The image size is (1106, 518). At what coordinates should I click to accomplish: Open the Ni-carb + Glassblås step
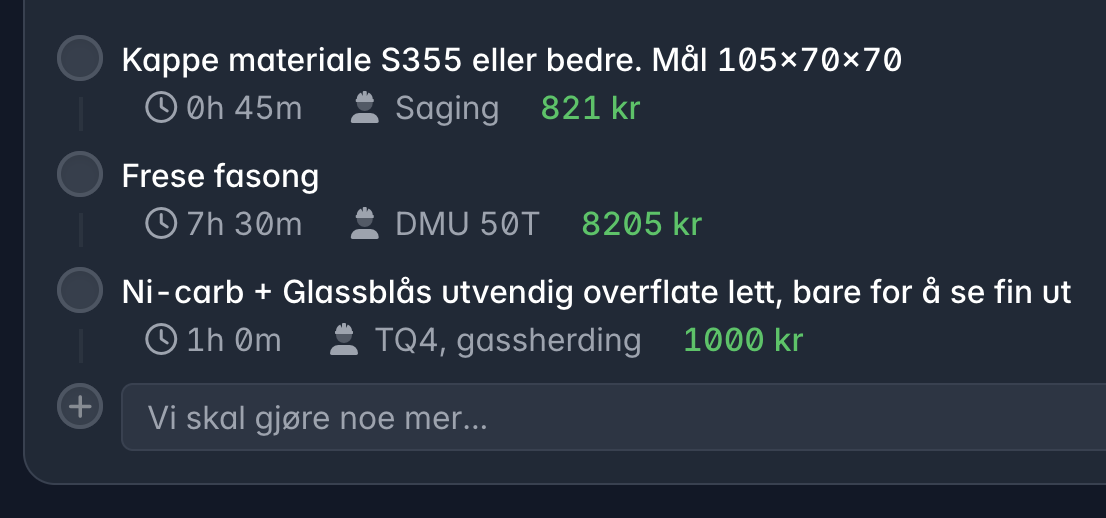[x=595, y=293]
